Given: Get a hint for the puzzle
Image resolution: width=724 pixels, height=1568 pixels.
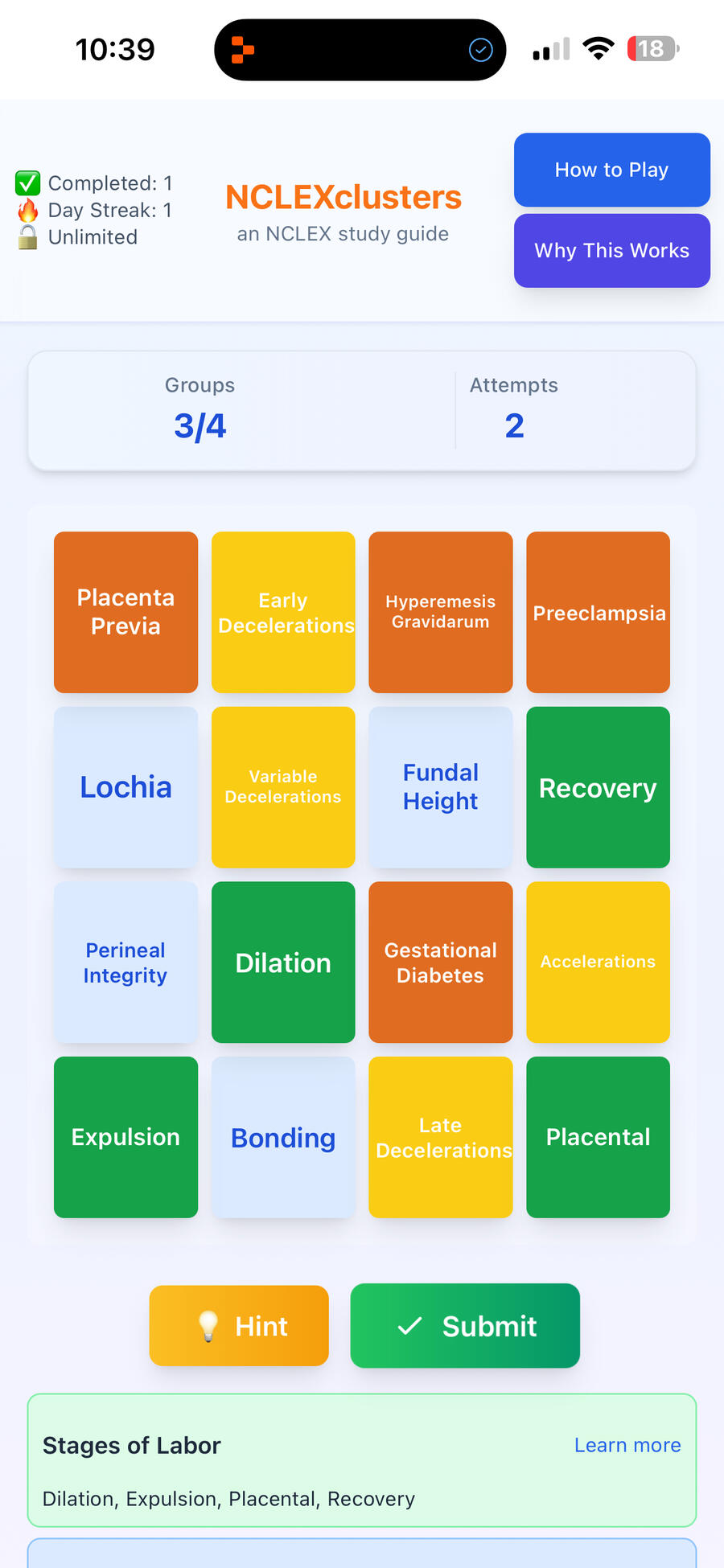Looking at the screenshot, I should tap(239, 1326).
